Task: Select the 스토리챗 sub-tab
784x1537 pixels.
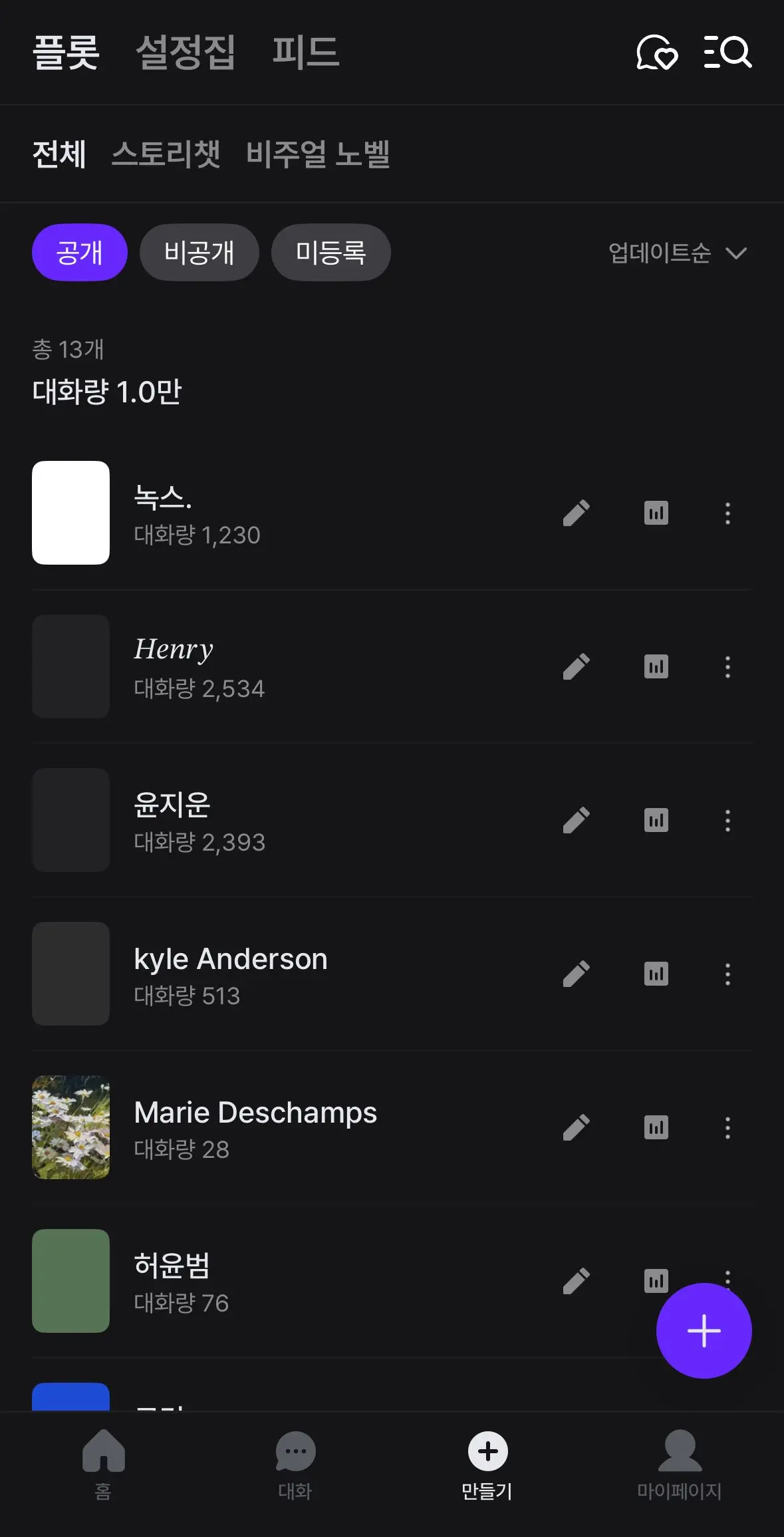Action: [166, 154]
